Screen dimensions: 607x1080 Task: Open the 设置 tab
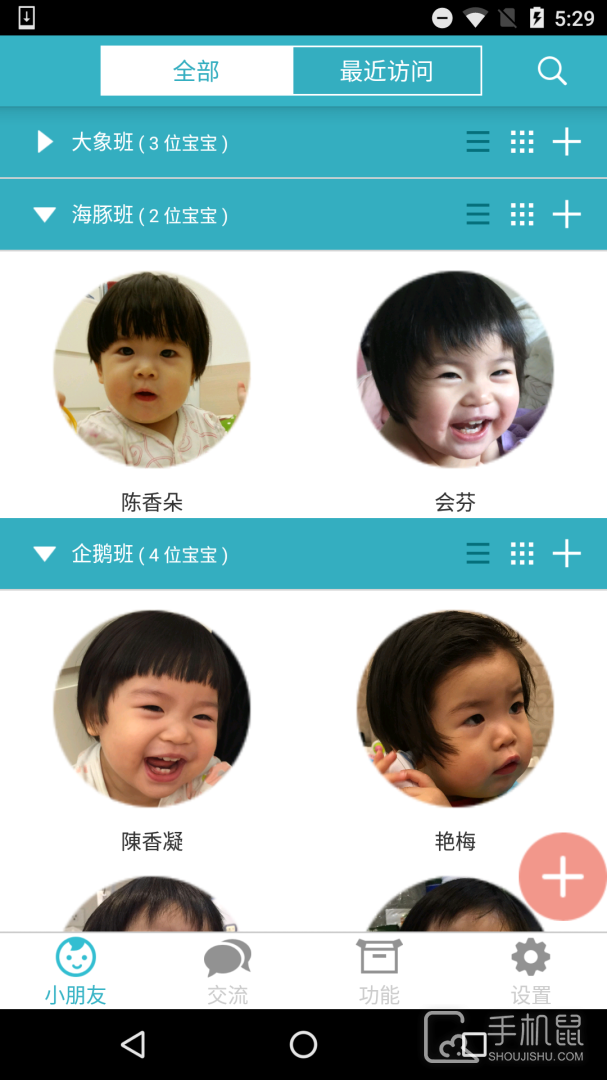[x=530, y=970]
